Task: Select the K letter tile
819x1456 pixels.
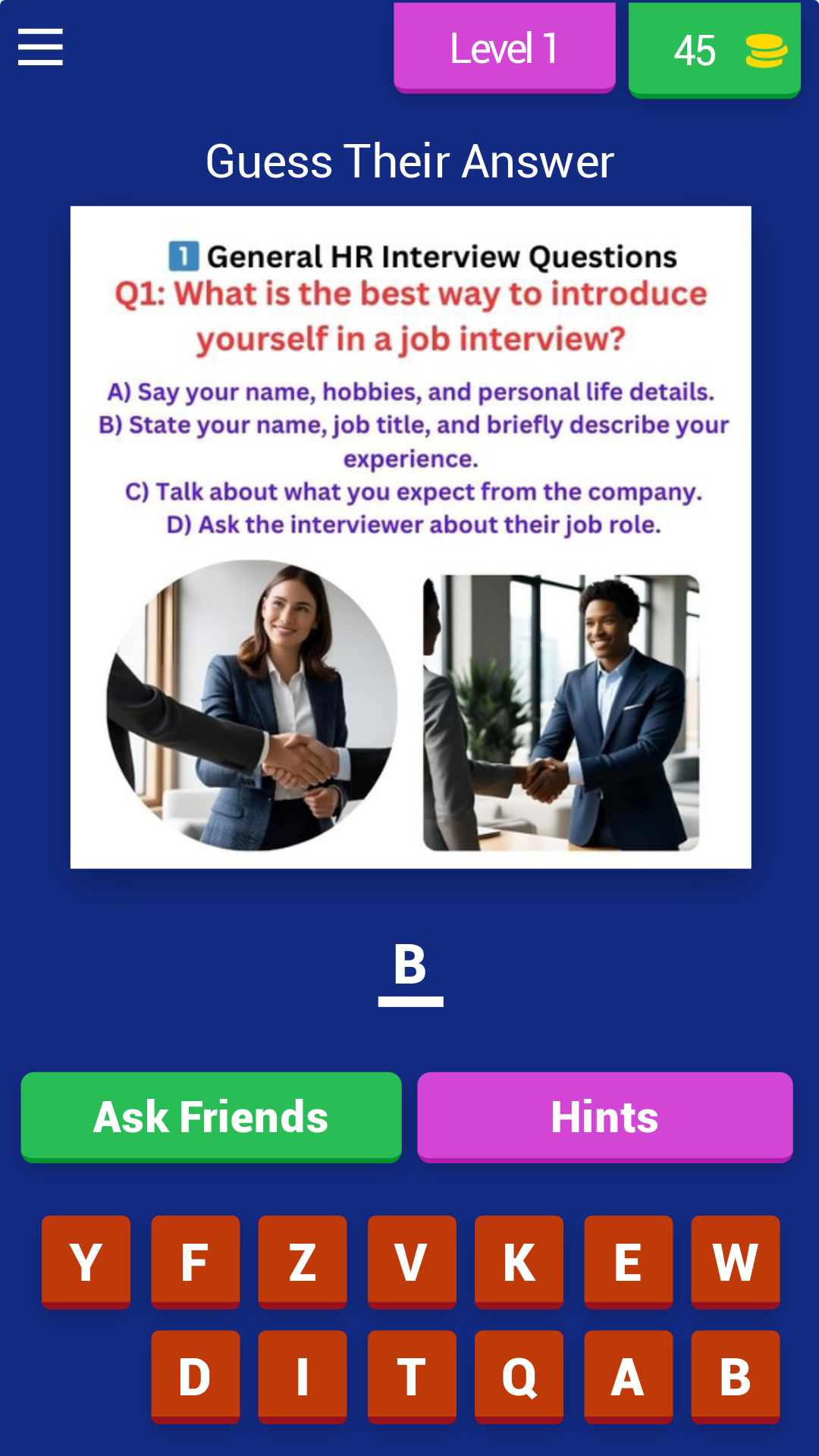Action: [x=519, y=1263]
